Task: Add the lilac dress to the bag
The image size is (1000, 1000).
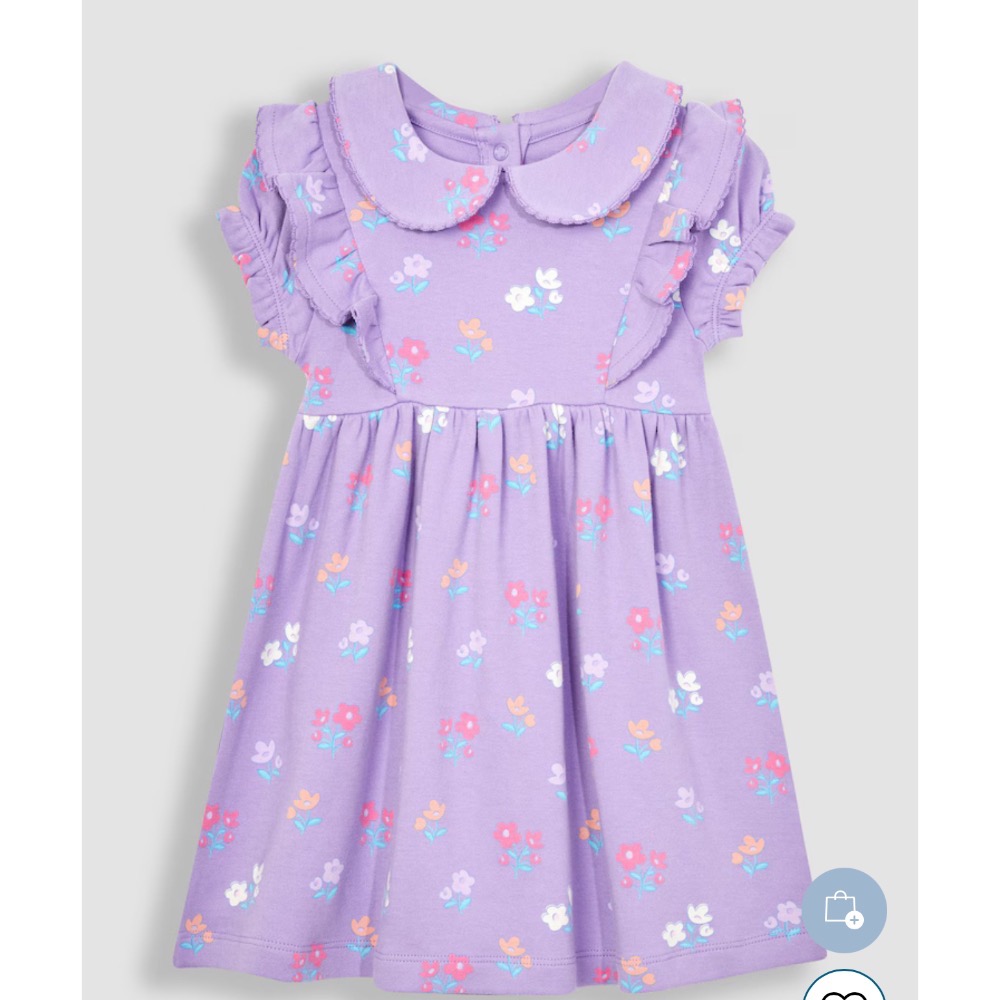Action: click(x=843, y=910)
